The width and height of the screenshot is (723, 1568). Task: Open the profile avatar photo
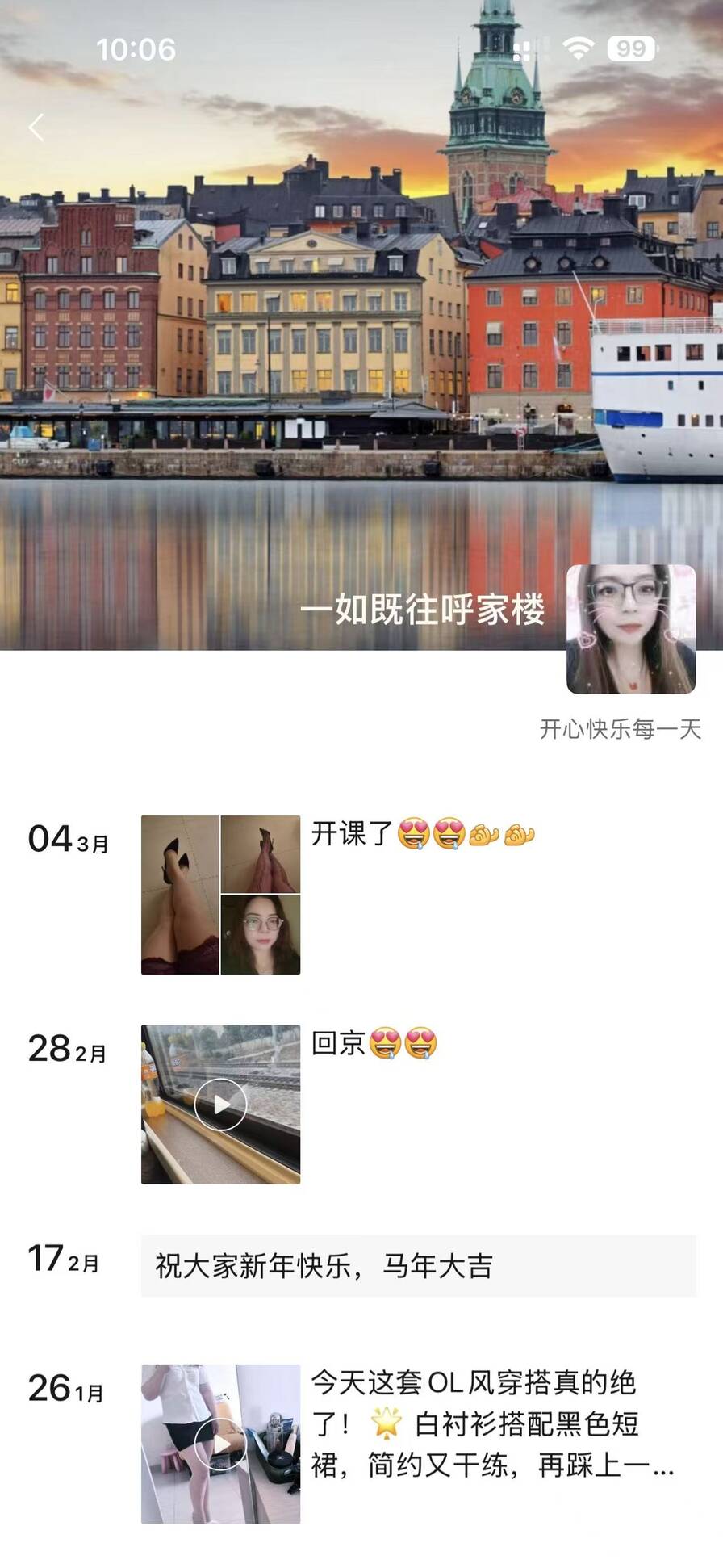tap(630, 629)
